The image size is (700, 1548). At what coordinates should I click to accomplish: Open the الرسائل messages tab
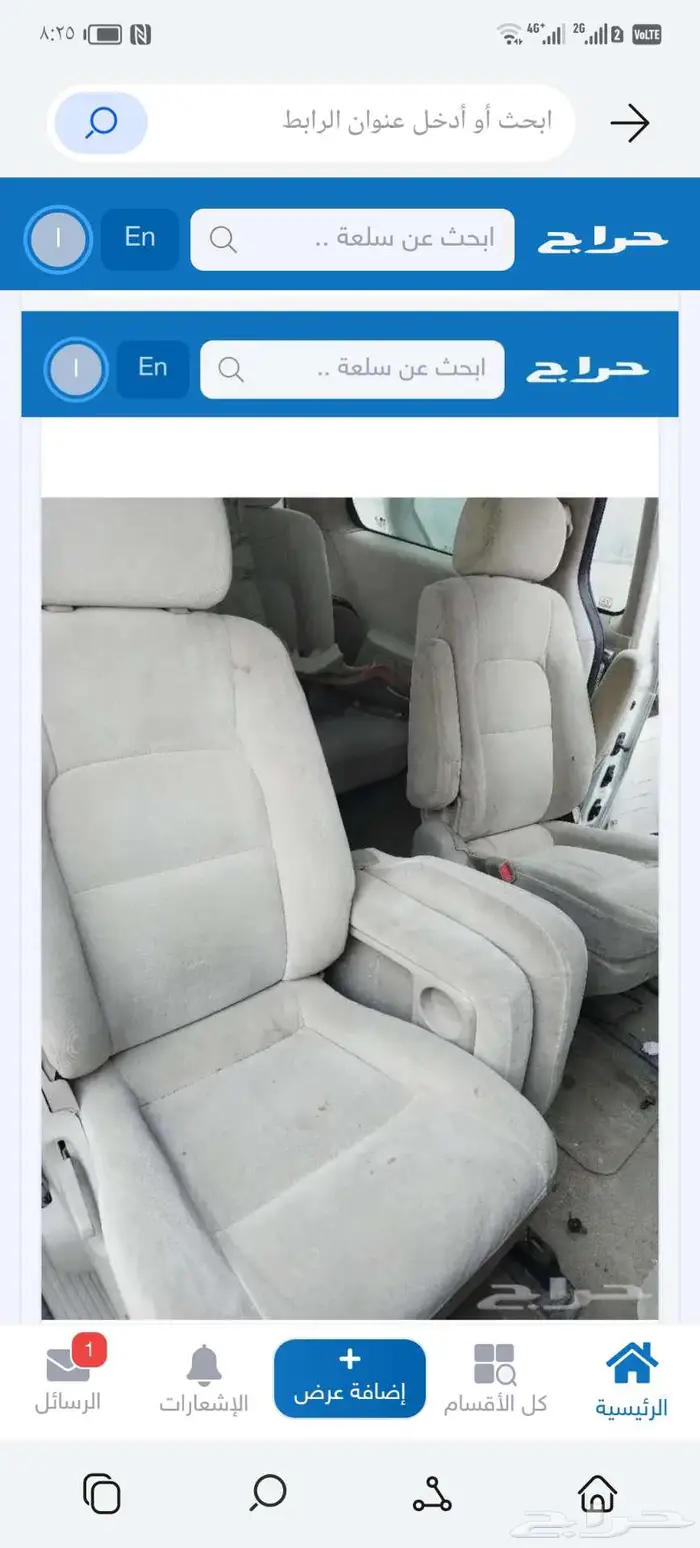(68, 1379)
